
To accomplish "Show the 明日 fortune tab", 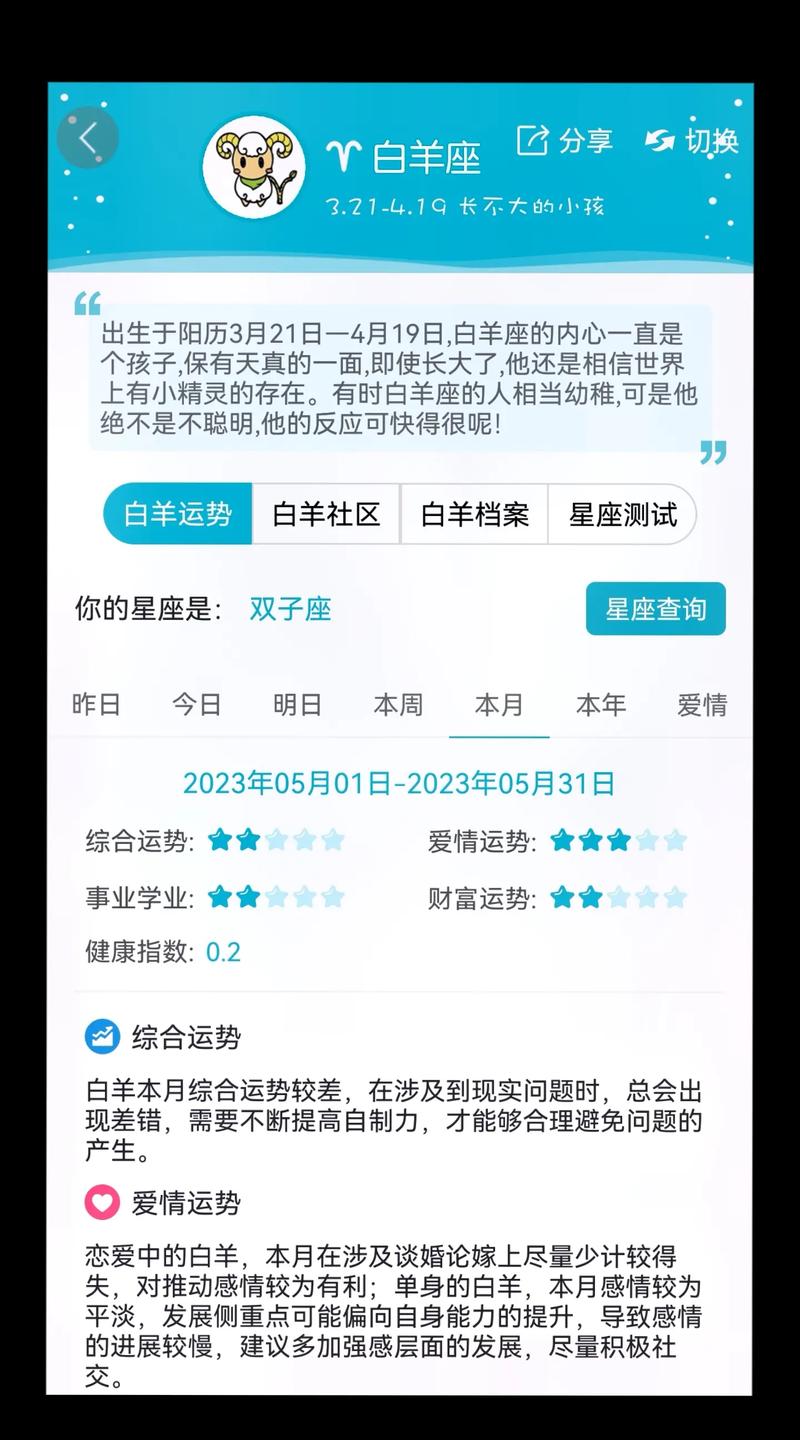I will click(x=298, y=705).
